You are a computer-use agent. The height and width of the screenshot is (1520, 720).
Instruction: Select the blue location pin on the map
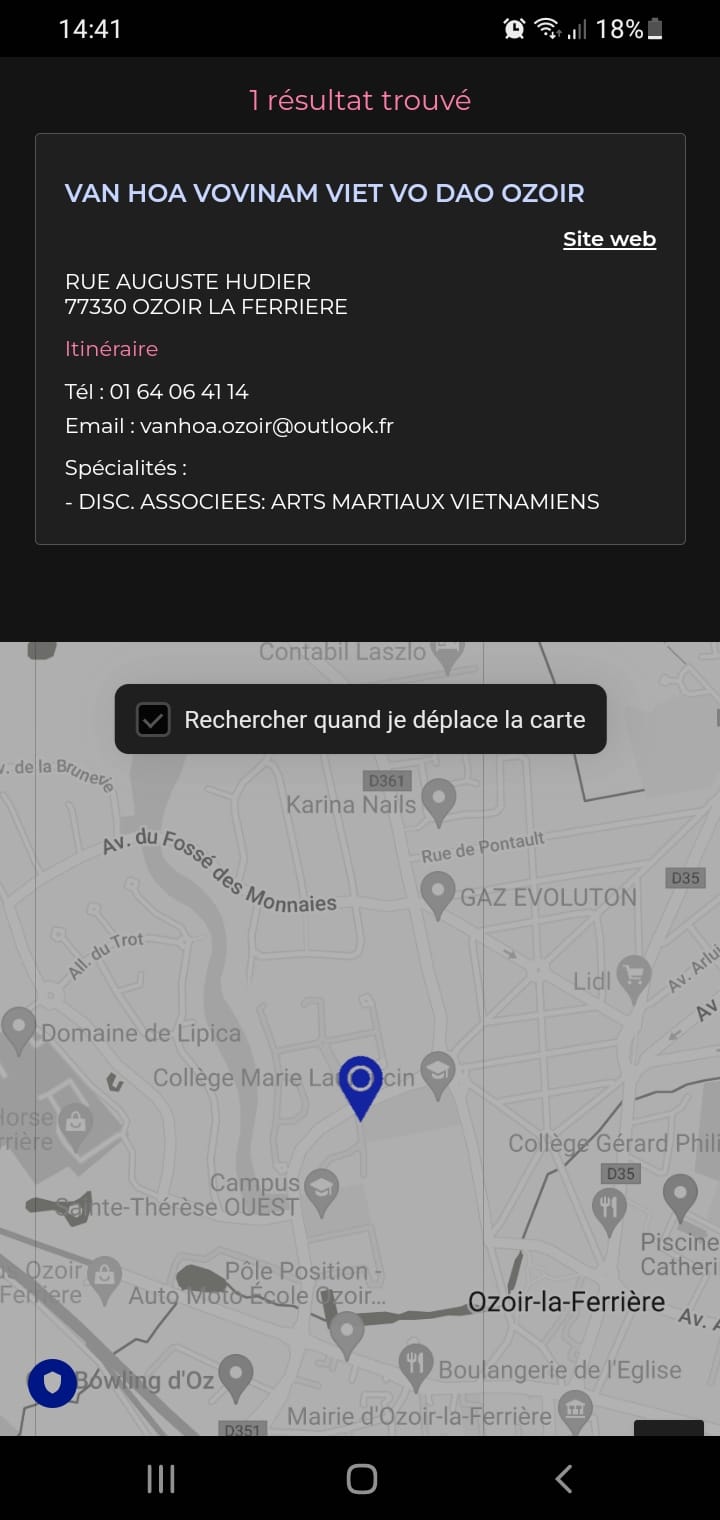pyautogui.click(x=361, y=1087)
